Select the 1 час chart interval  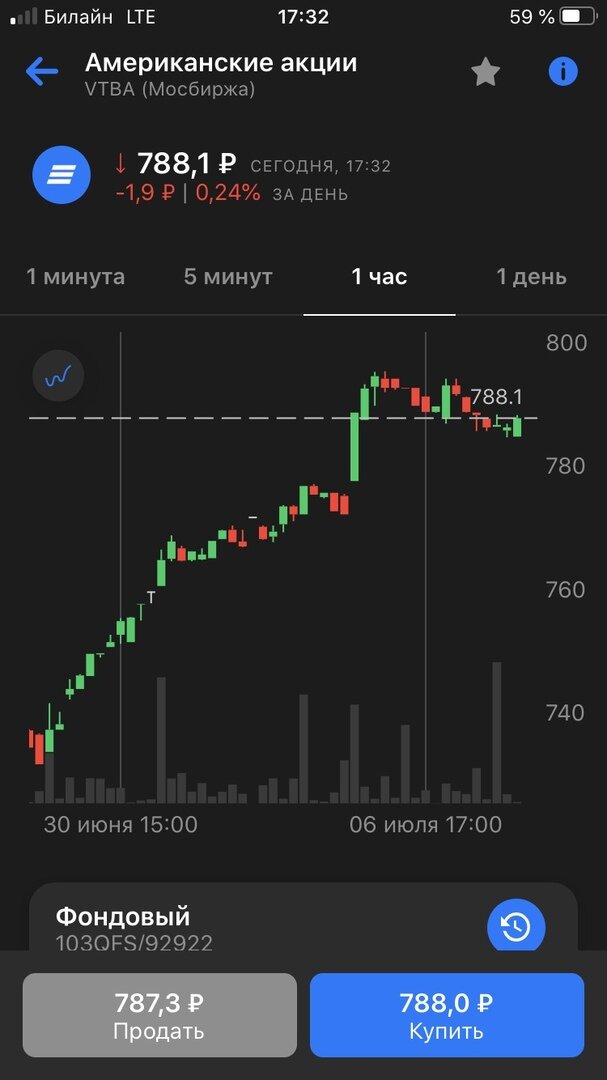point(379,277)
